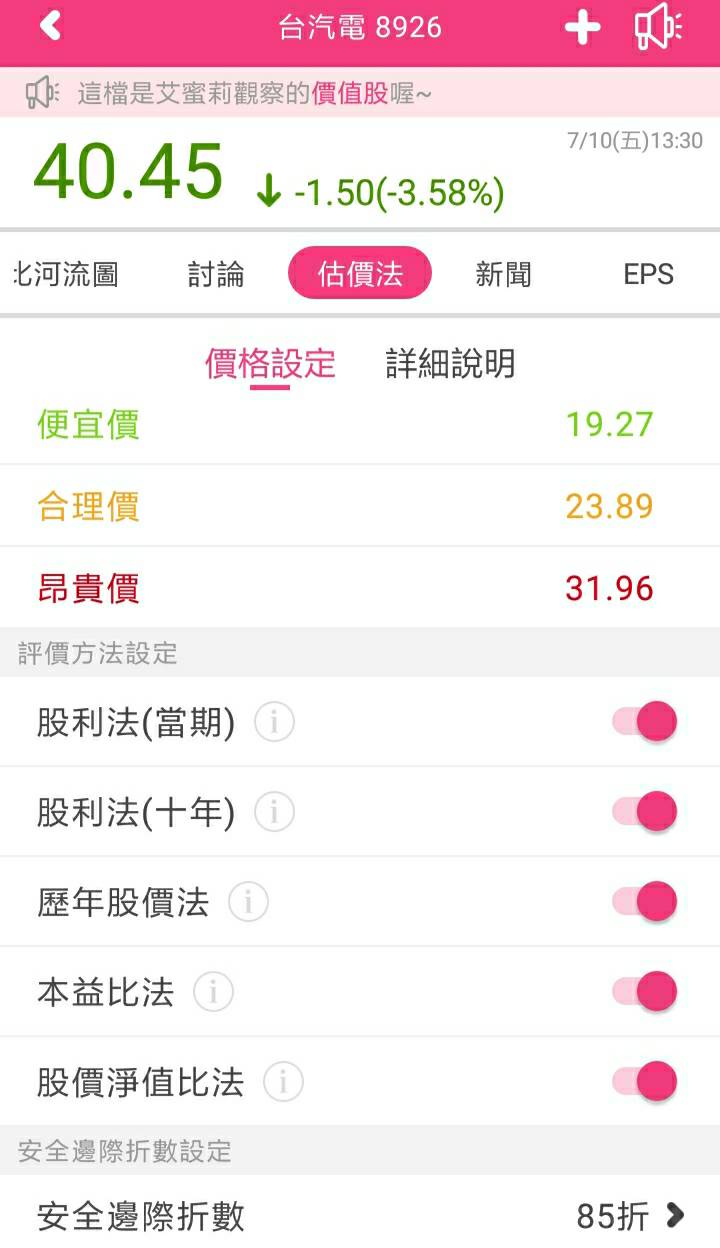Open info tooltip for 股利法(十年)
Screen dimensions: 720x1248
(x=277, y=812)
